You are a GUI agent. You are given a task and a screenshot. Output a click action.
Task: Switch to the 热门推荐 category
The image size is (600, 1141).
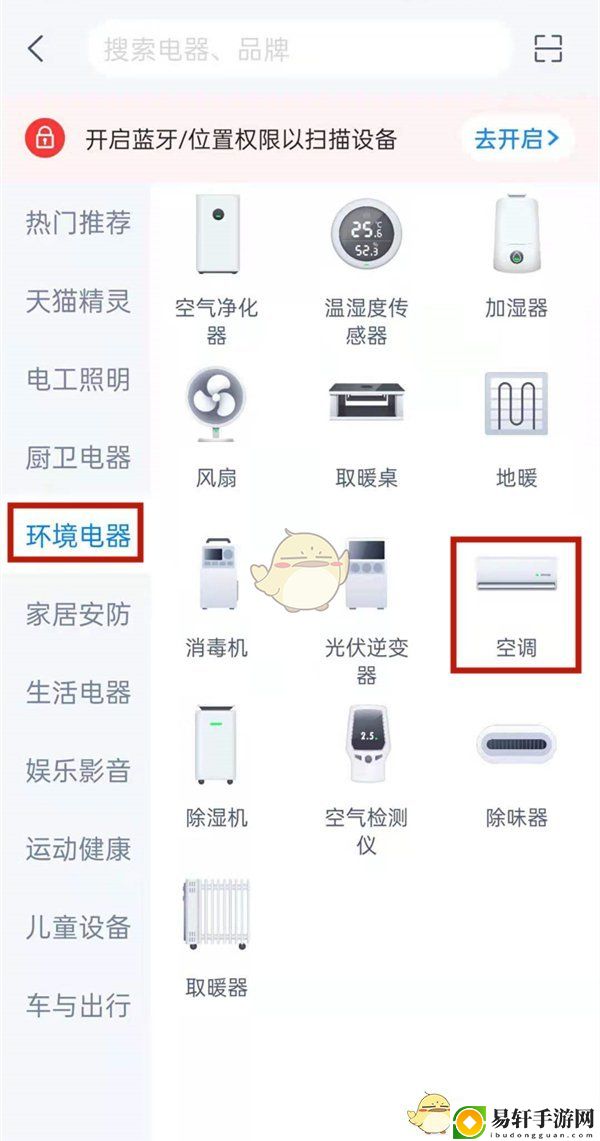click(x=78, y=222)
